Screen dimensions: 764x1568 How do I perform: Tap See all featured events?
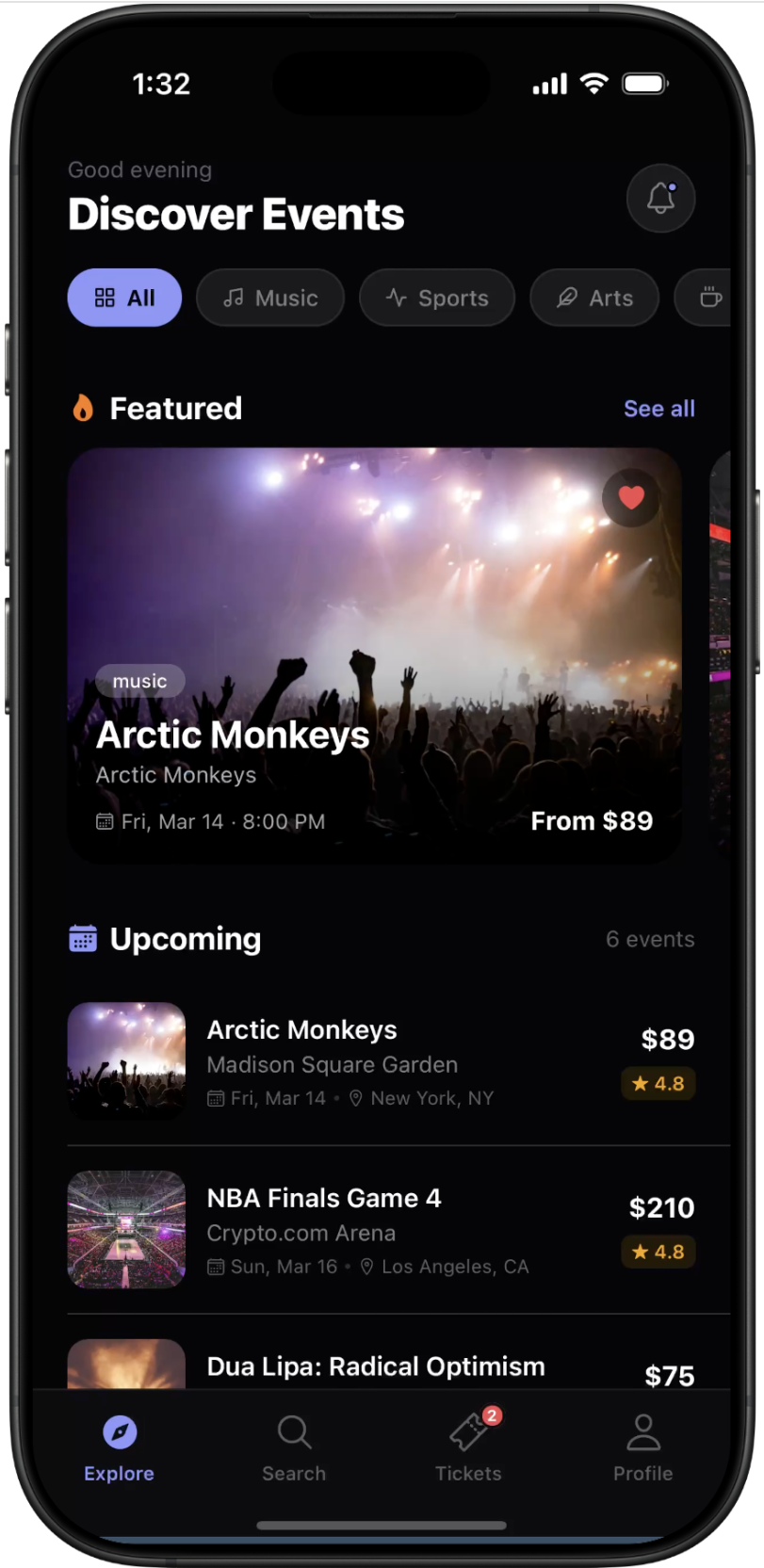pos(658,409)
